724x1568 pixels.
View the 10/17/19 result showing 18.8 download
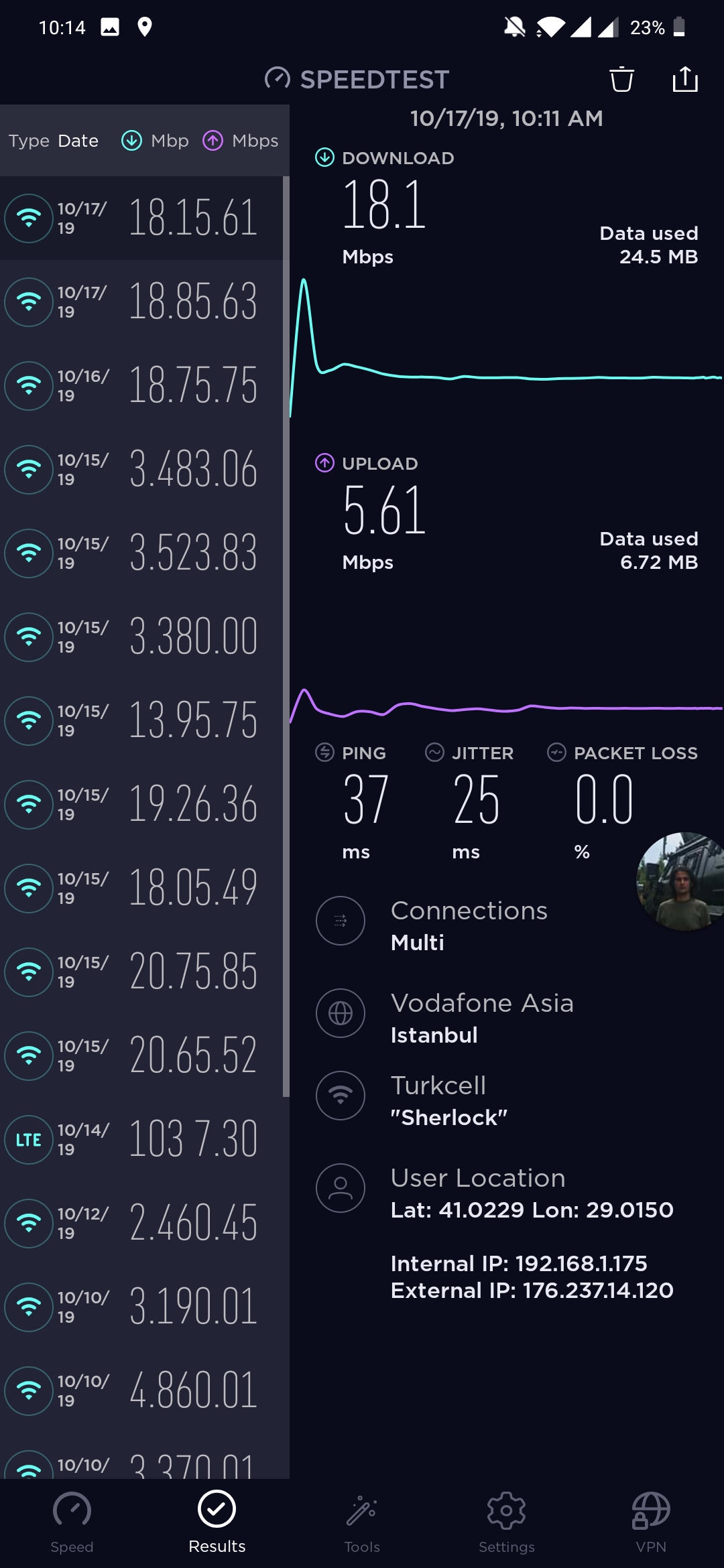pos(141,302)
